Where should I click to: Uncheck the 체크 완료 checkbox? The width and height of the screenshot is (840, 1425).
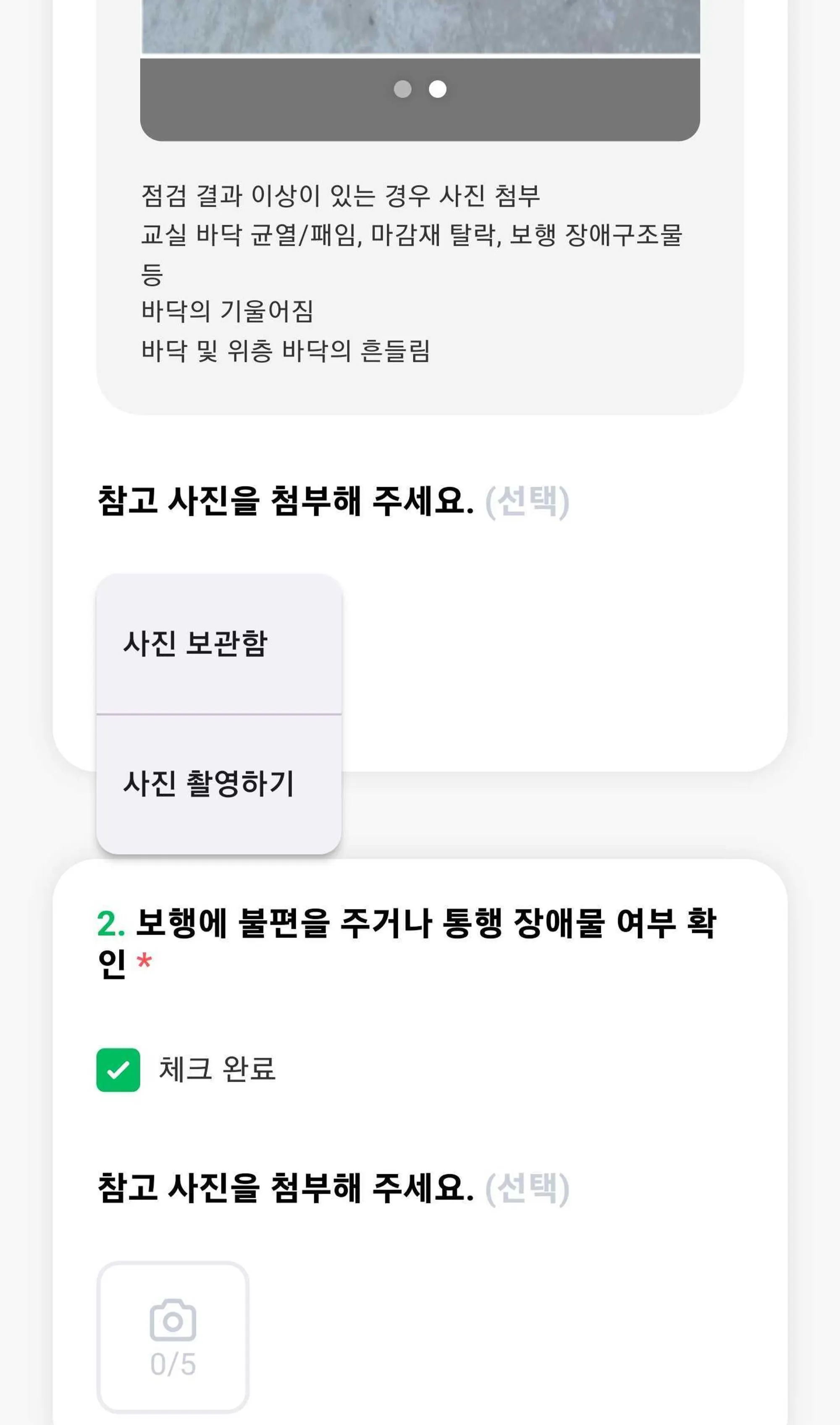click(118, 1070)
